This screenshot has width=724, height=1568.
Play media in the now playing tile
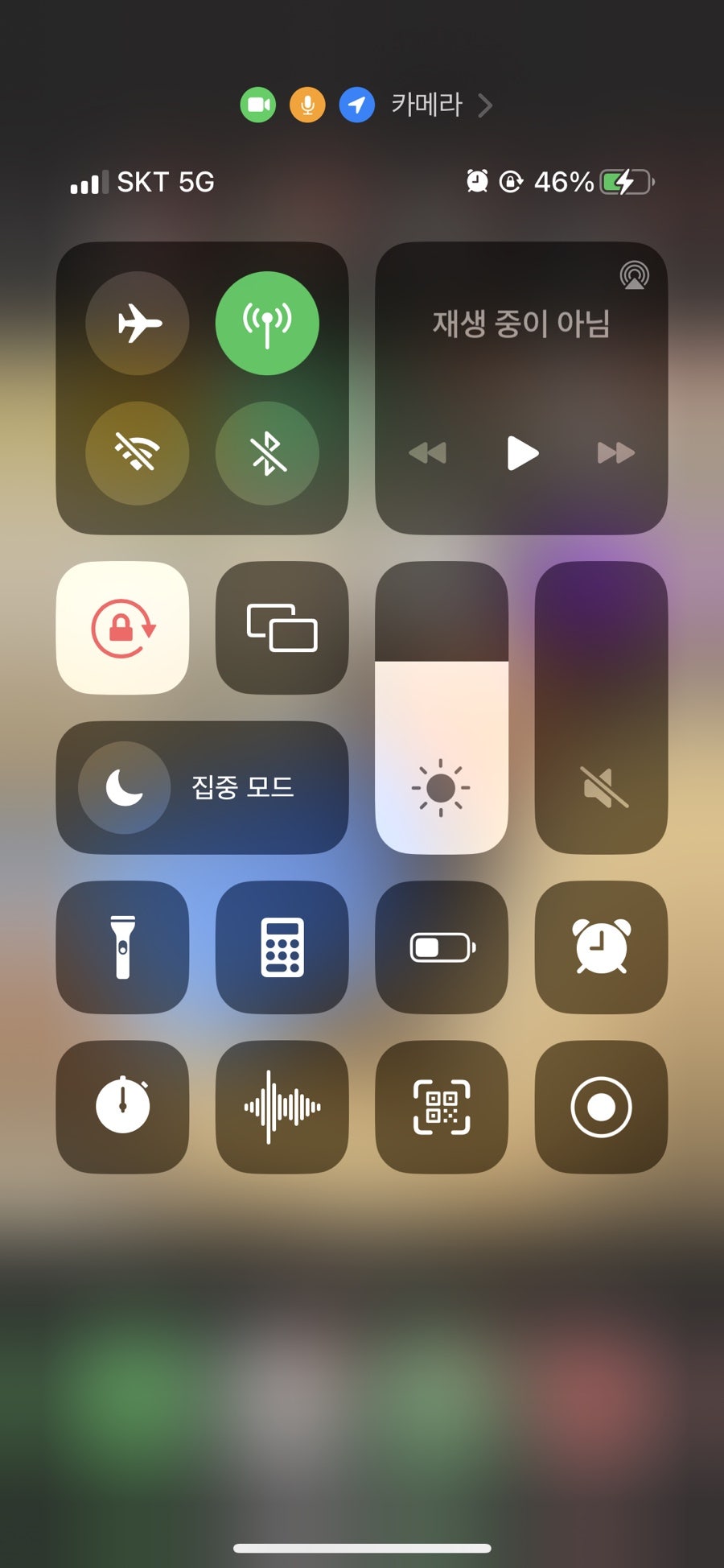click(522, 453)
